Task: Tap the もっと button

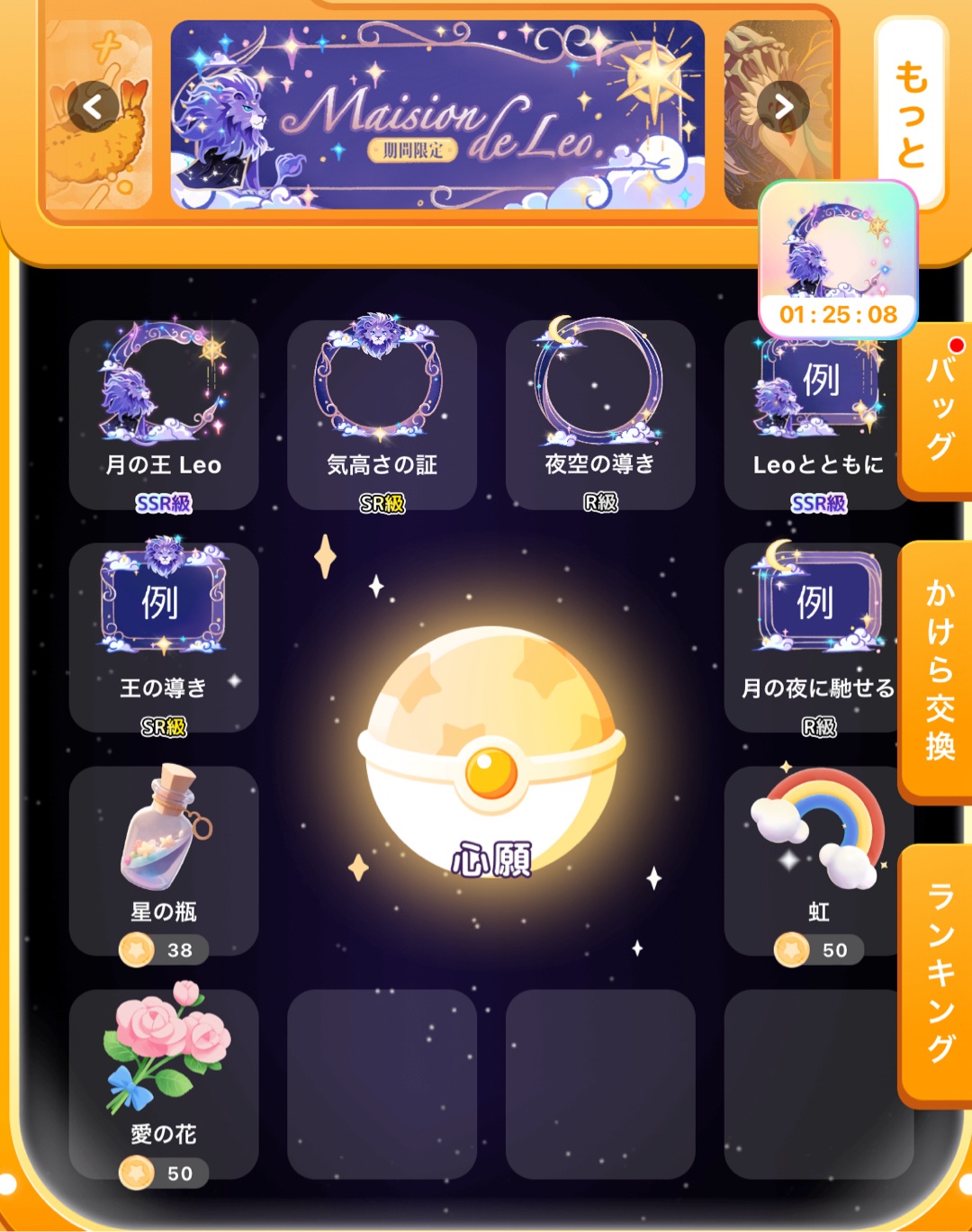Action: coord(911,112)
